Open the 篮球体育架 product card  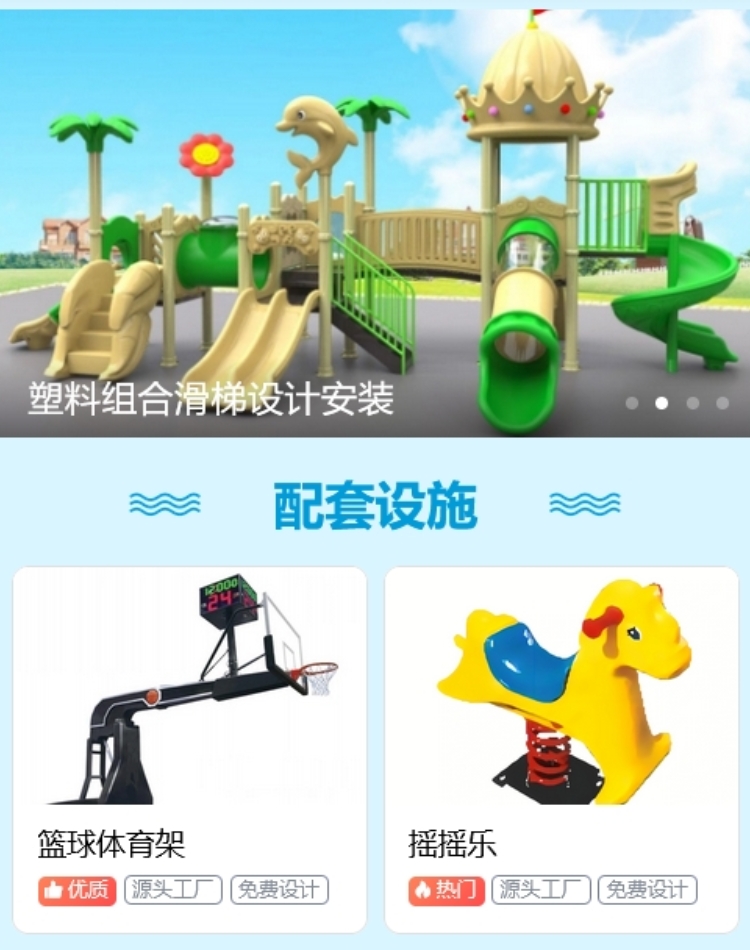pyautogui.click(x=190, y=749)
